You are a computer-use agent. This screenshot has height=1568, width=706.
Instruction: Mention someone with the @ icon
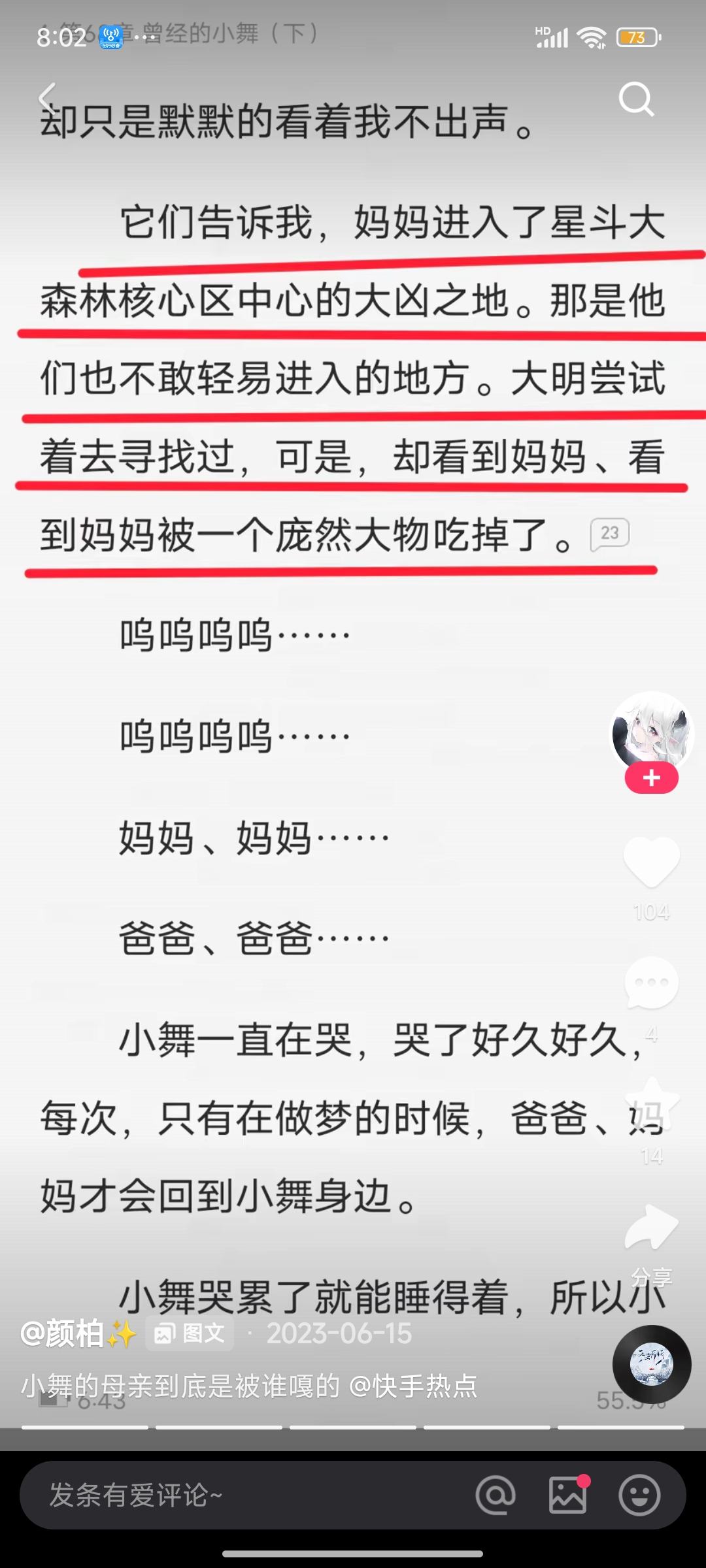click(496, 1495)
